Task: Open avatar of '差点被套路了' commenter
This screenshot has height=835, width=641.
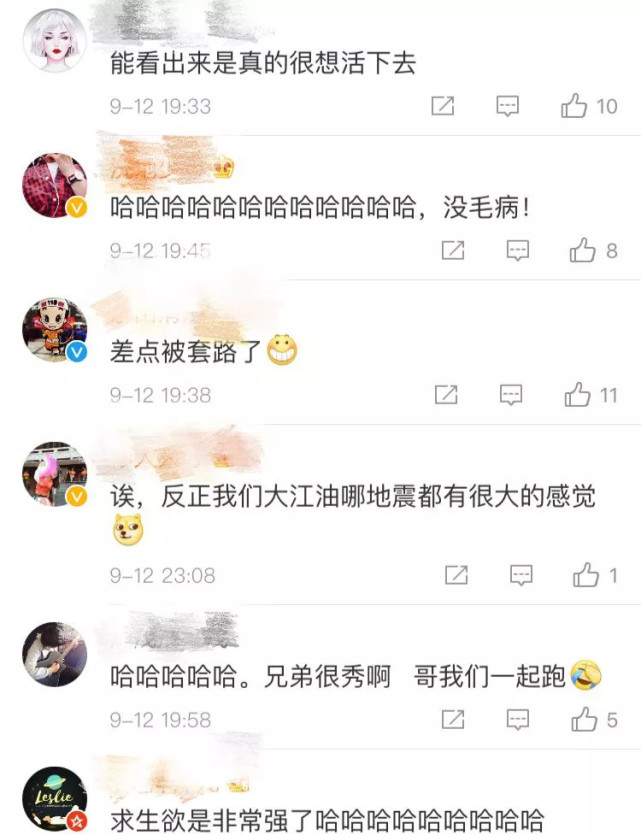Action: pyautogui.click(x=54, y=330)
